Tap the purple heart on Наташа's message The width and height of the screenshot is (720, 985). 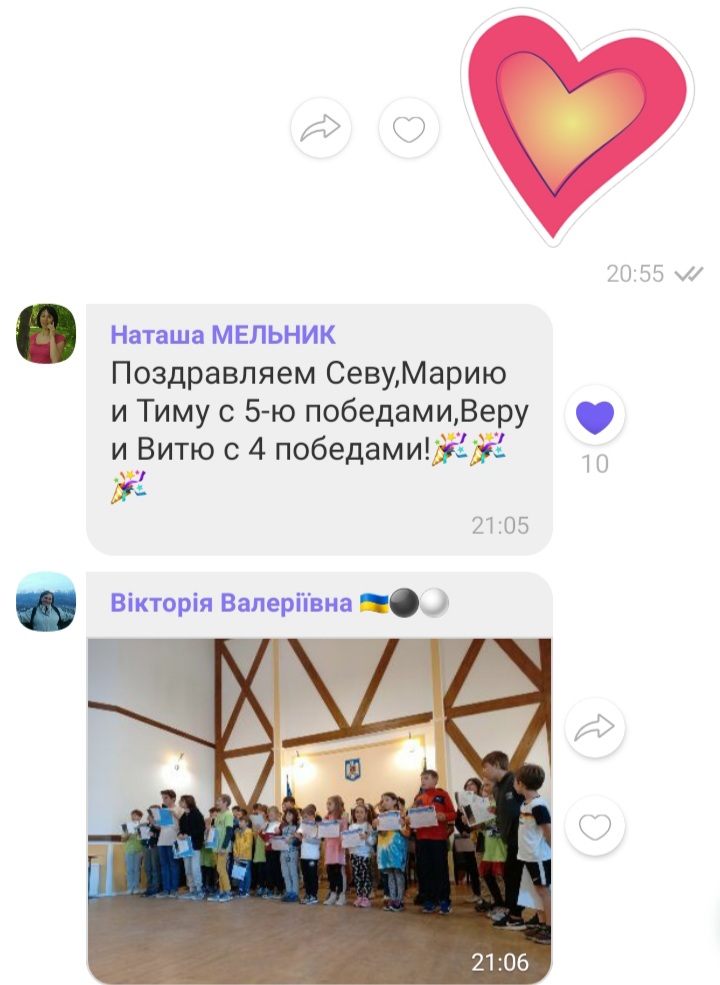tap(595, 416)
